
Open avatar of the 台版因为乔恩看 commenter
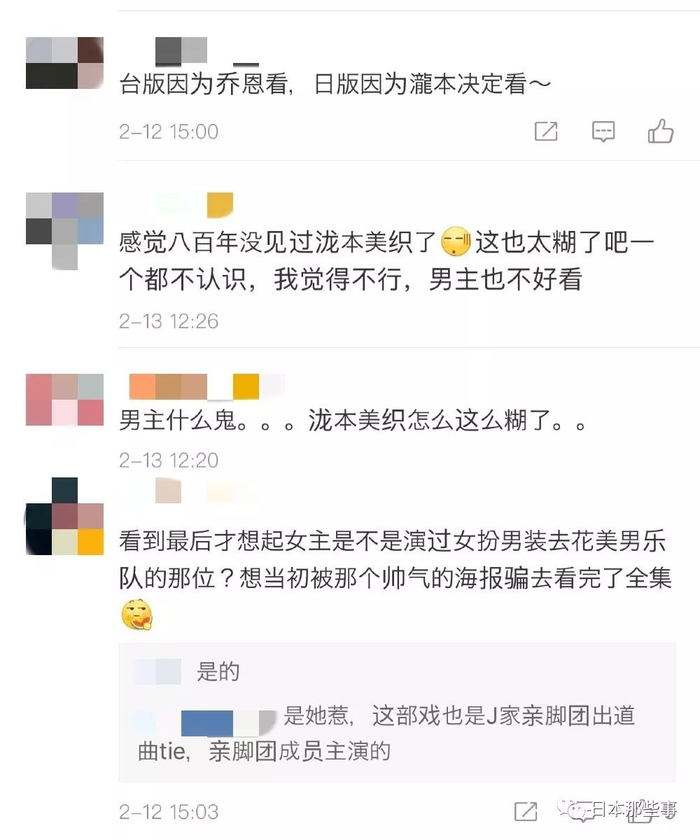click(64, 63)
